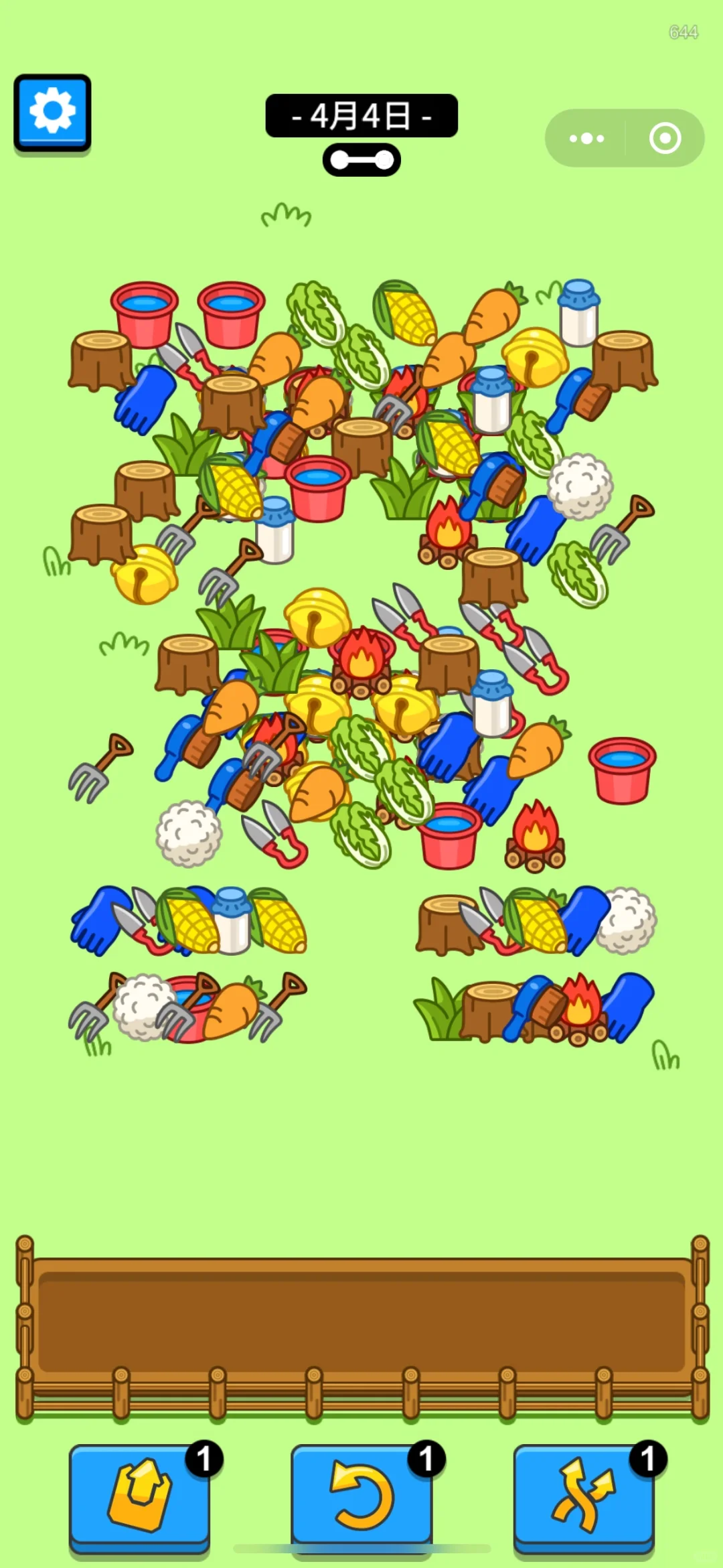
Task: Pick the lone red bucket tile
Action: click(x=622, y=771)
